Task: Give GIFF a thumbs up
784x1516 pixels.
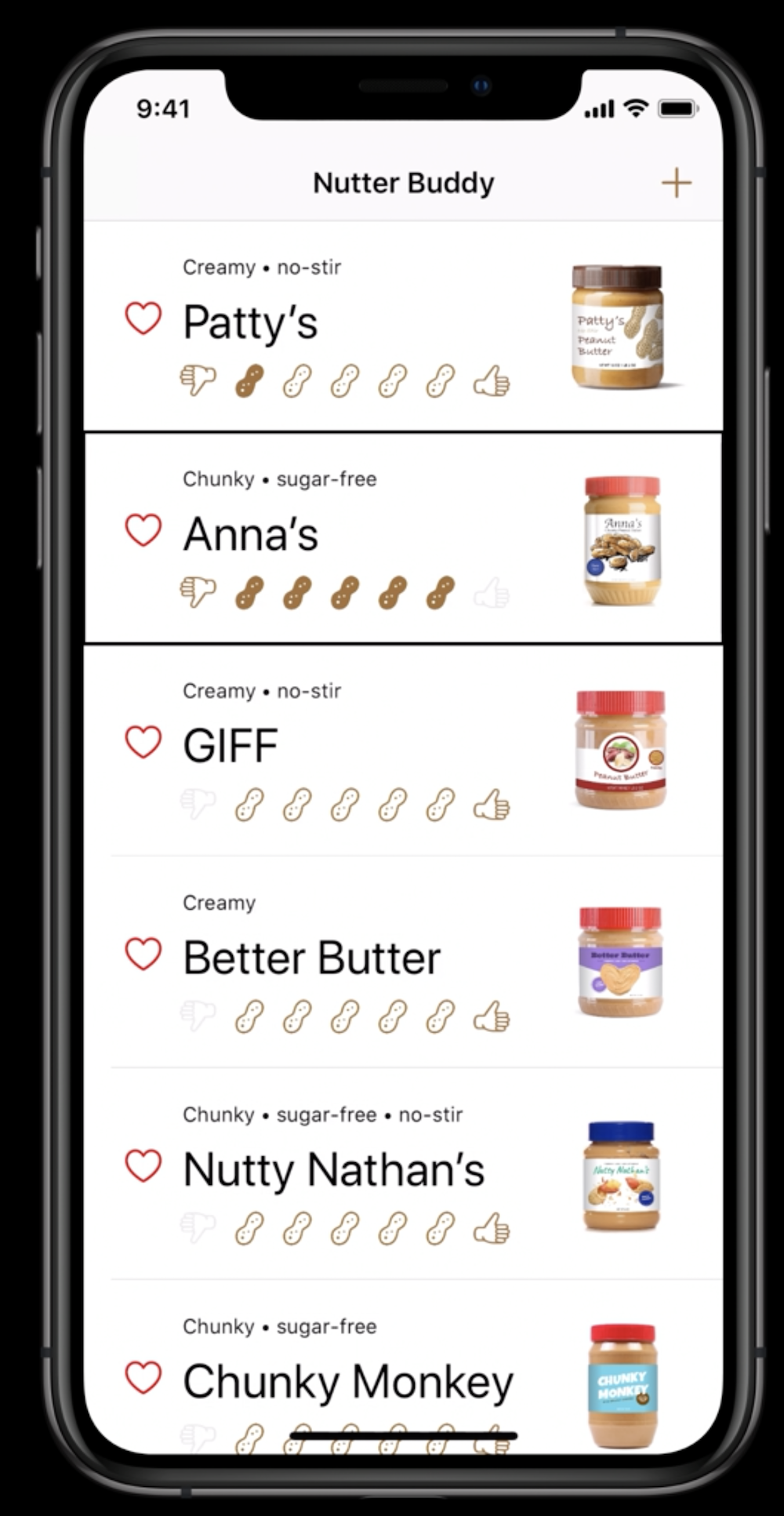Action: coord(492,805)
